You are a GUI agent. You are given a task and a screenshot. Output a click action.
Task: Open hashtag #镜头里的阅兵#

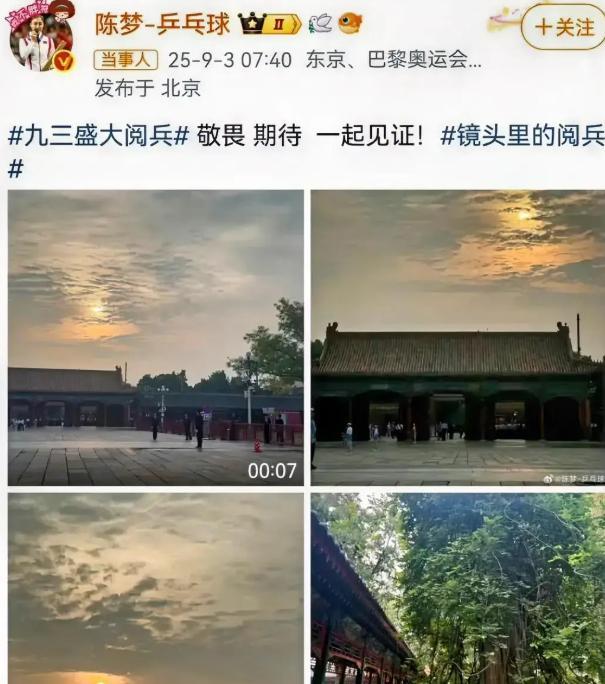(522, 137)
